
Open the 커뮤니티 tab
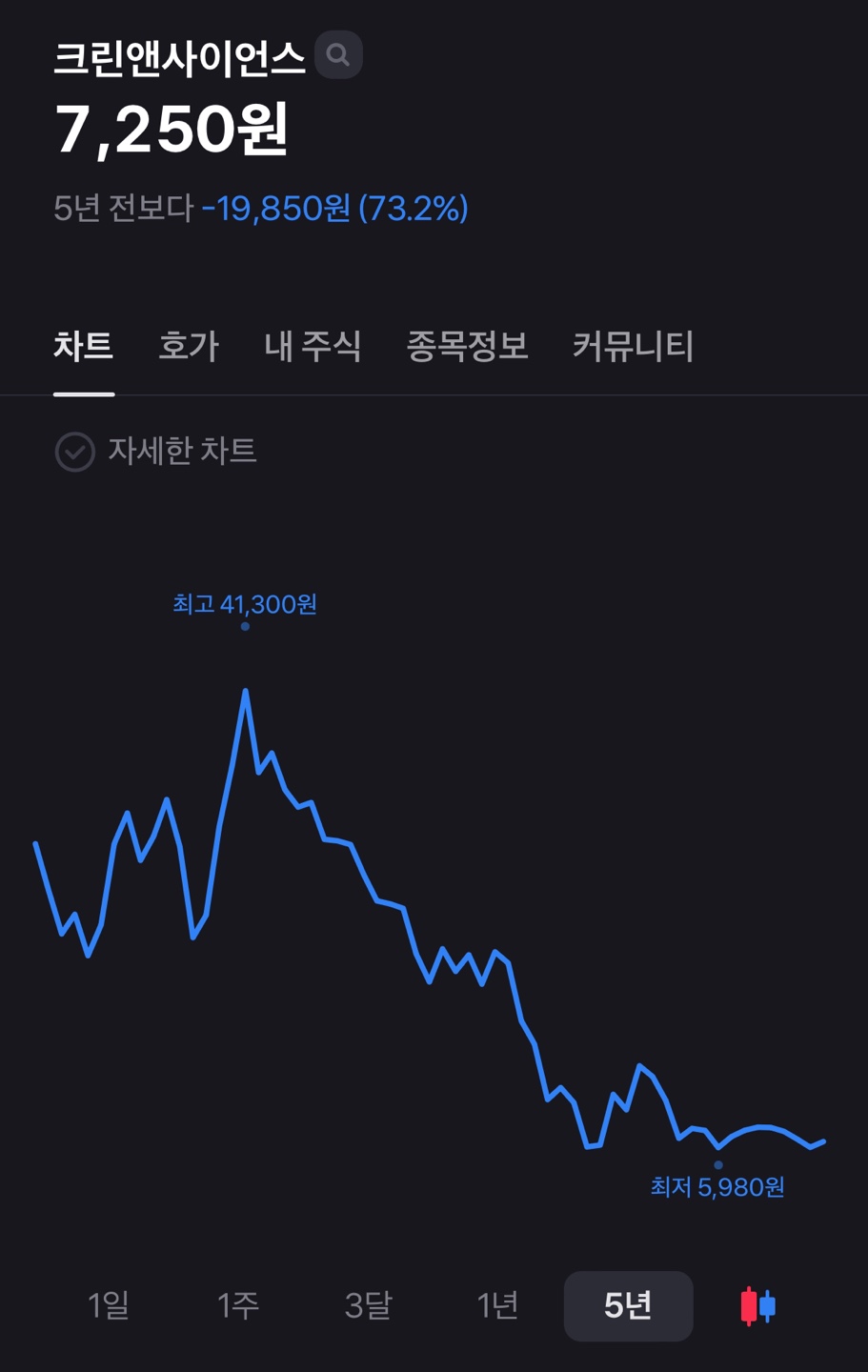coord(633,346)
